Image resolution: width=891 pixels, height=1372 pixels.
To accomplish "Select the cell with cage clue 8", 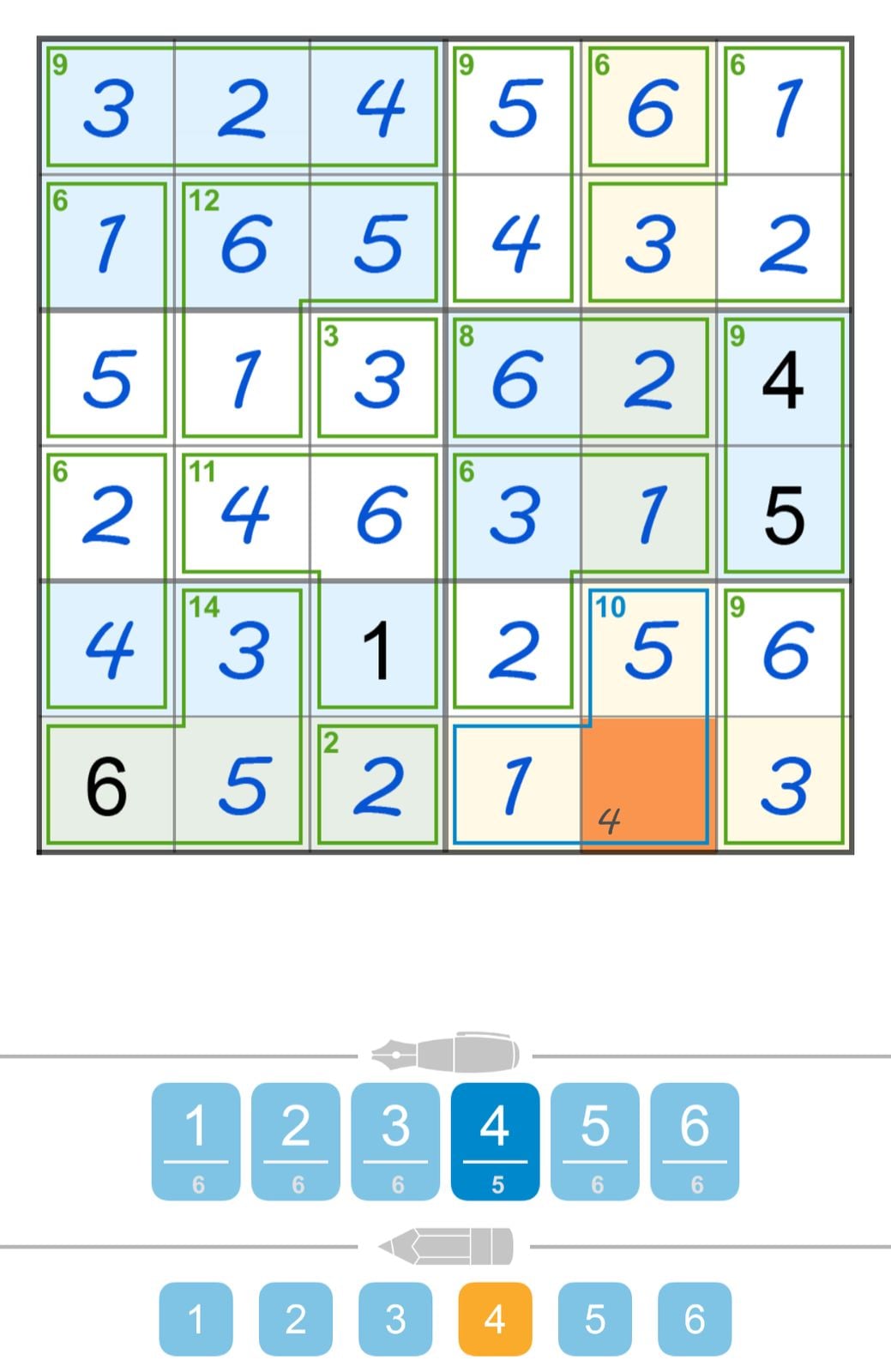I will coord(514,377).
